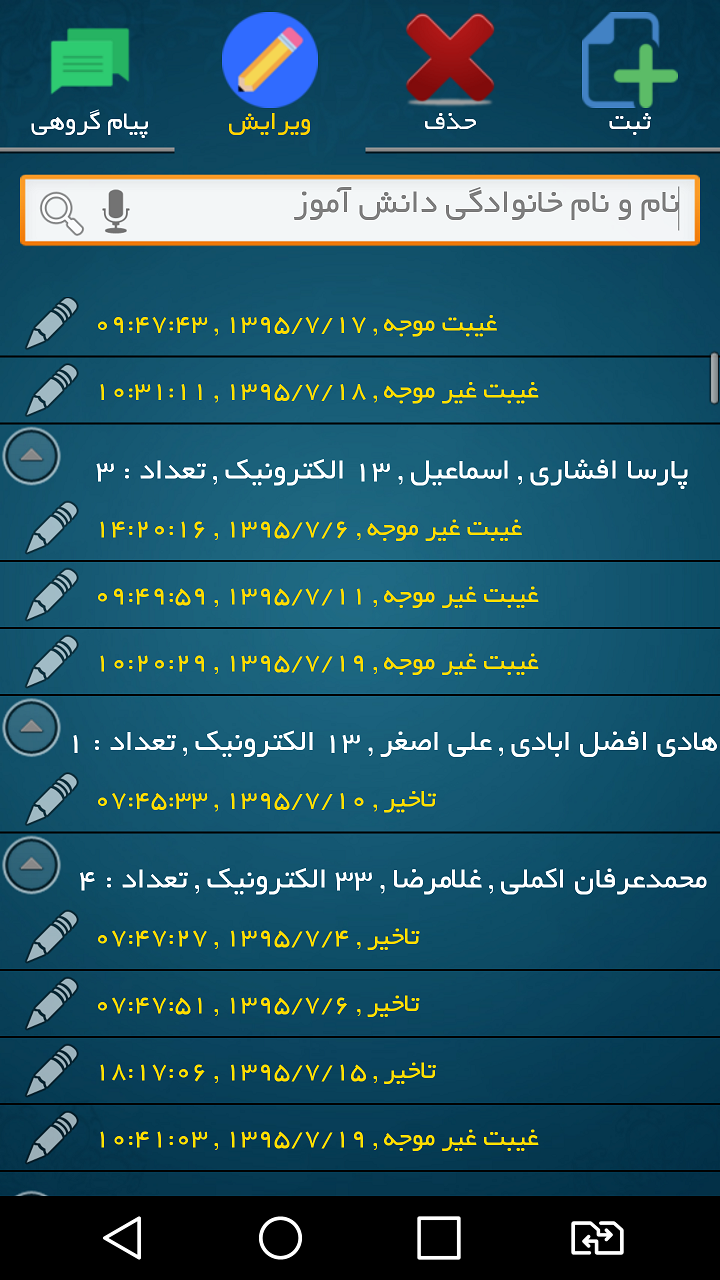720x1280 pixels.
Task: Click the search magnifier icon
Action: 62,212
